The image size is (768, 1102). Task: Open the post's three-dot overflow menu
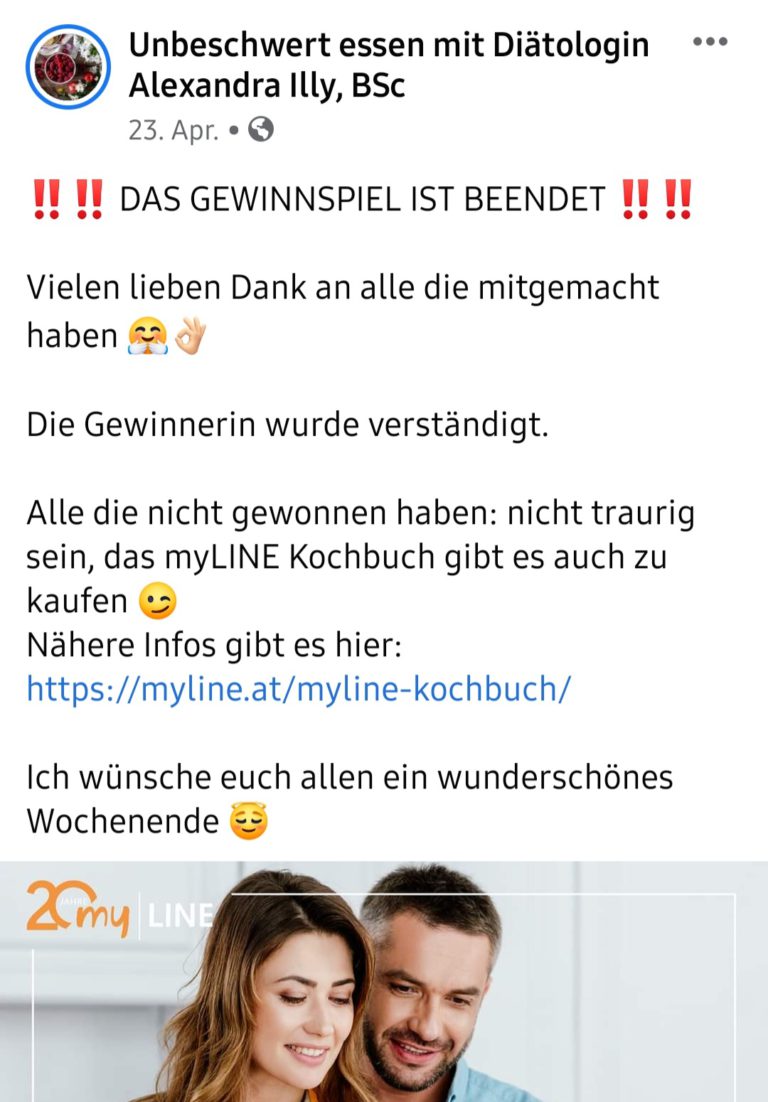coord(710,43)
